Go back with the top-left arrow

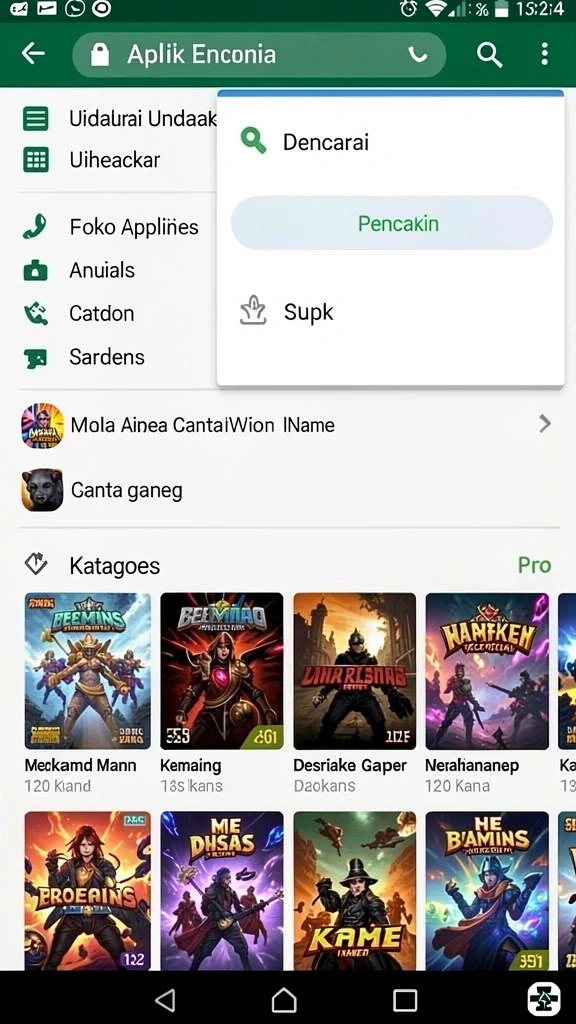(33, 54)
